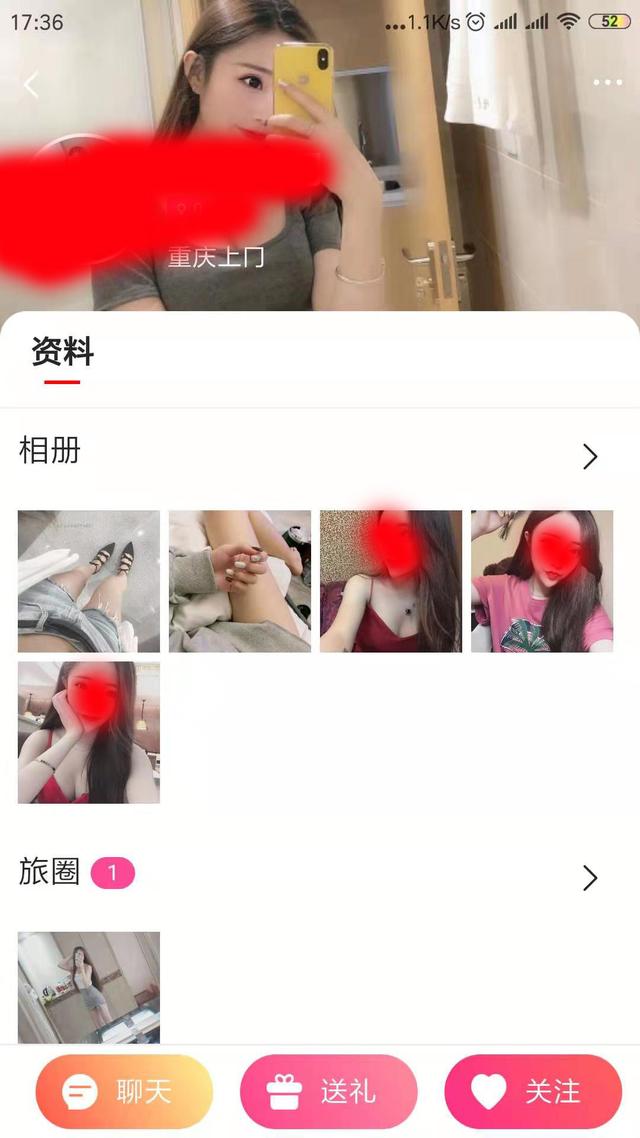This screenshot has width=640, height=1138.
Task: Expand the 旅圈 section via its chevron
Action: 590,878
